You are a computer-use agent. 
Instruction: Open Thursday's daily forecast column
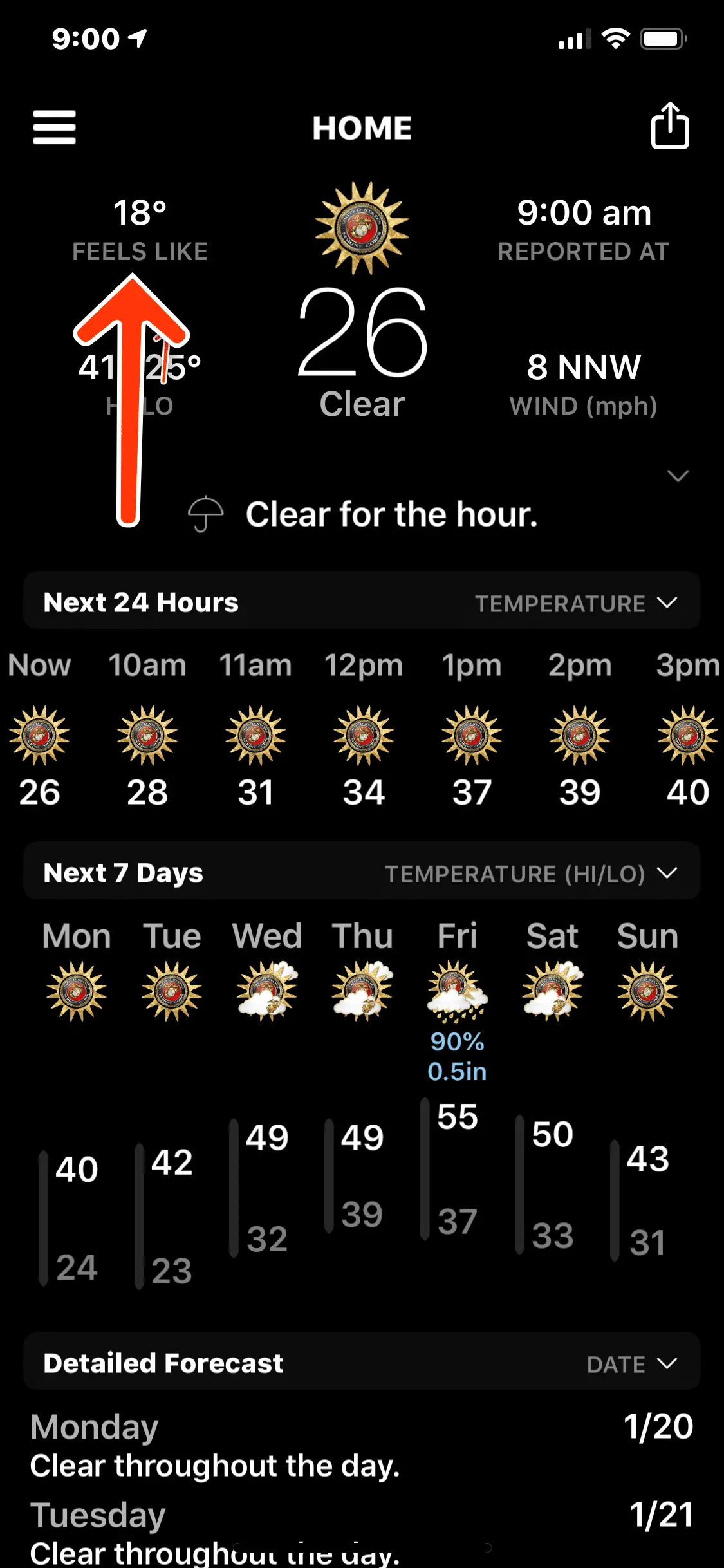click(x=362, y=991)
